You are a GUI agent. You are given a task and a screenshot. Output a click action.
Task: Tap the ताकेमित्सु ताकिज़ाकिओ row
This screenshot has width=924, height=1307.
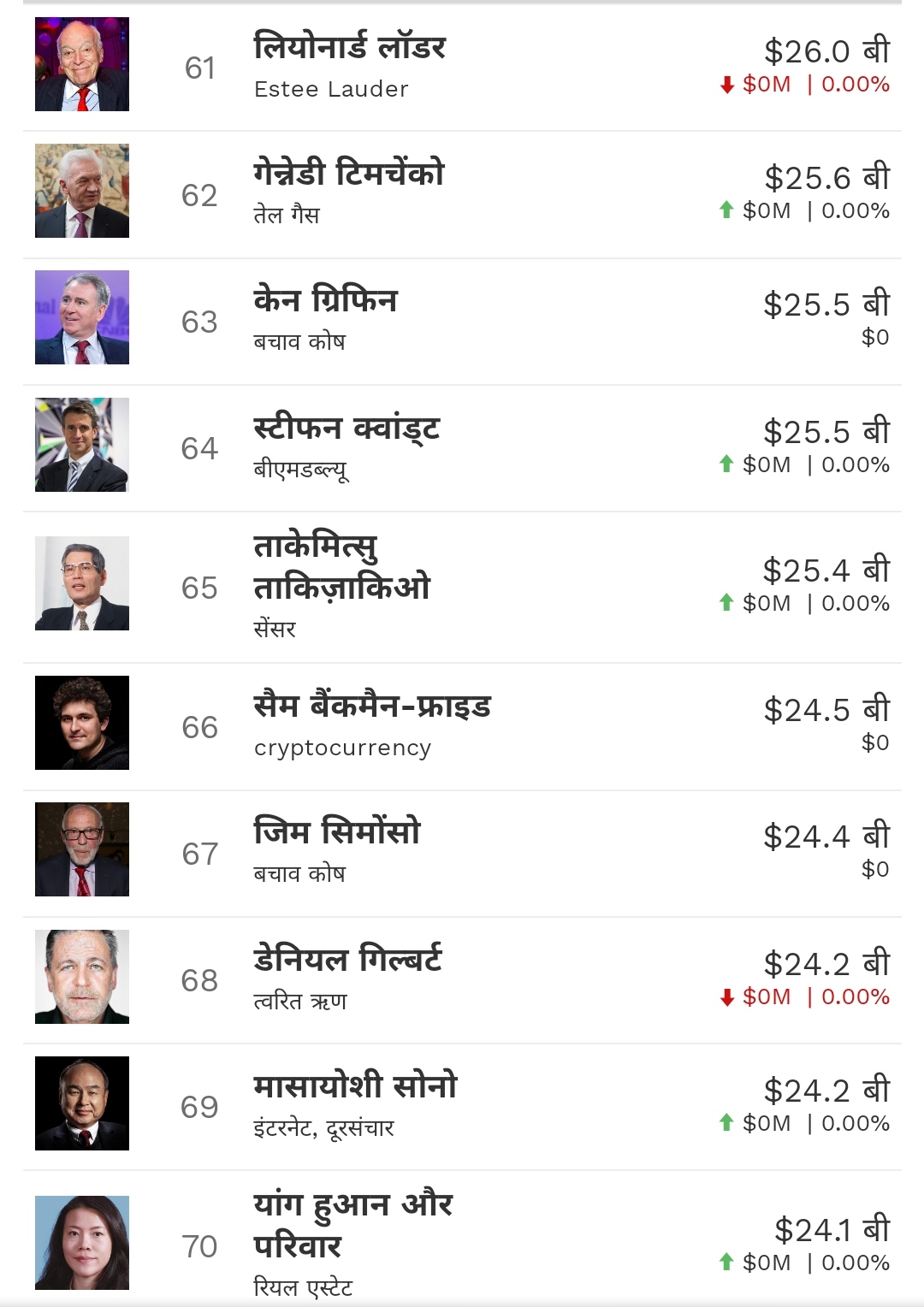[x=341, y=566]
